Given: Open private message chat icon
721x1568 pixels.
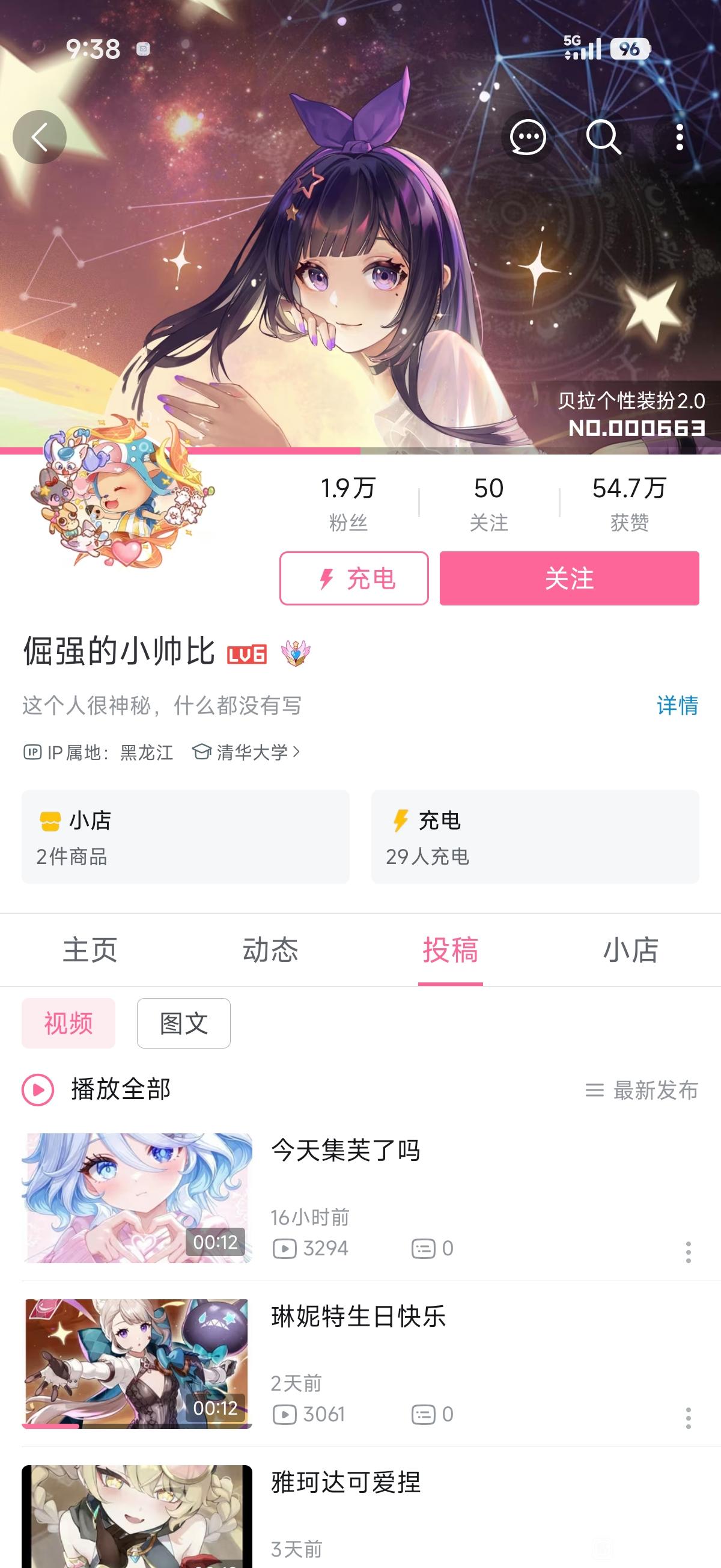Looking at the screenshot, I should [x=527, y=137].
